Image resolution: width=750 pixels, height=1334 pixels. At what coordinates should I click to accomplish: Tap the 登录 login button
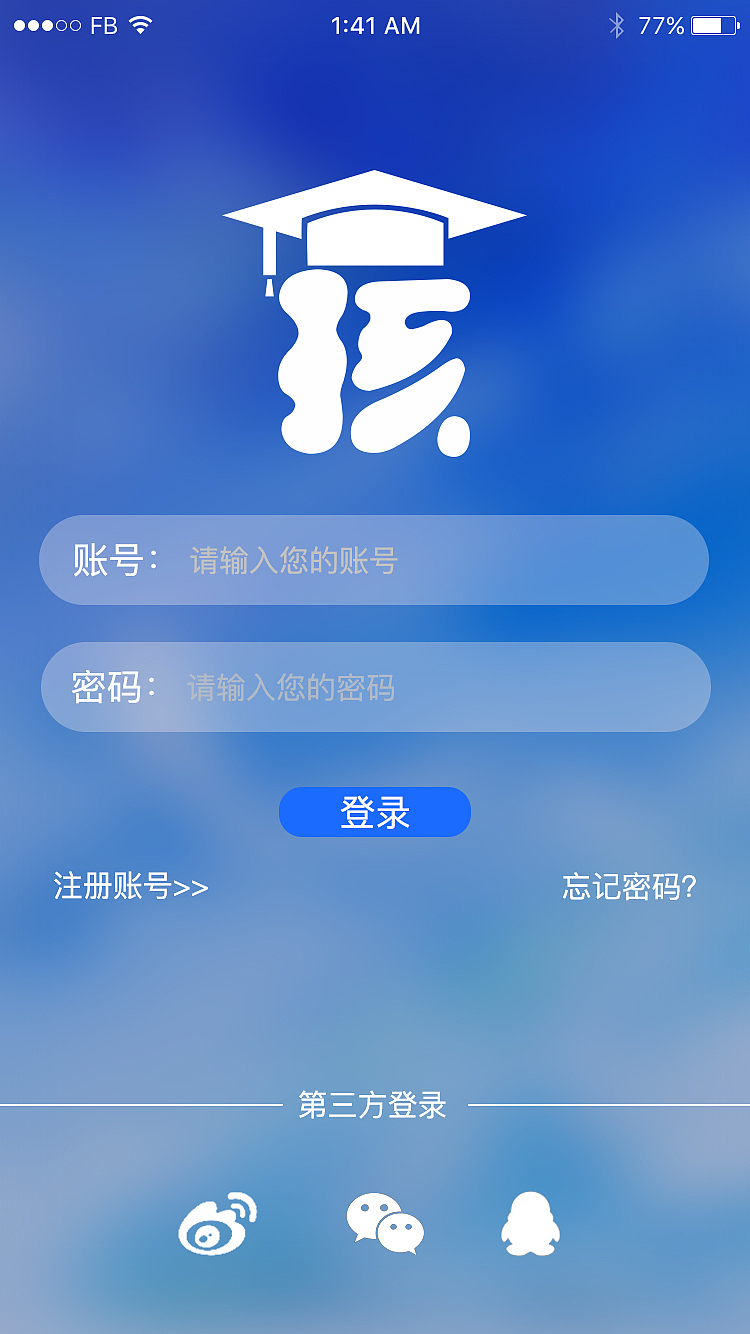click(375, 812)
